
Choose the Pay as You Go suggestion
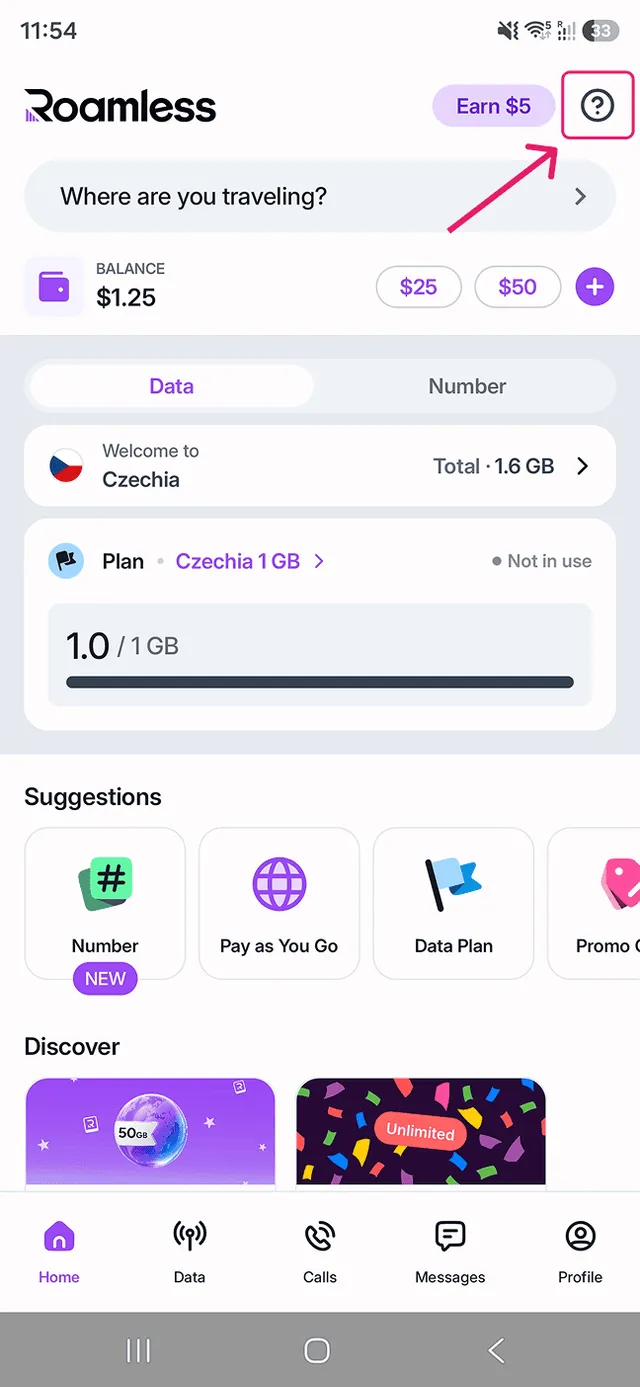[x=279, y=903]
